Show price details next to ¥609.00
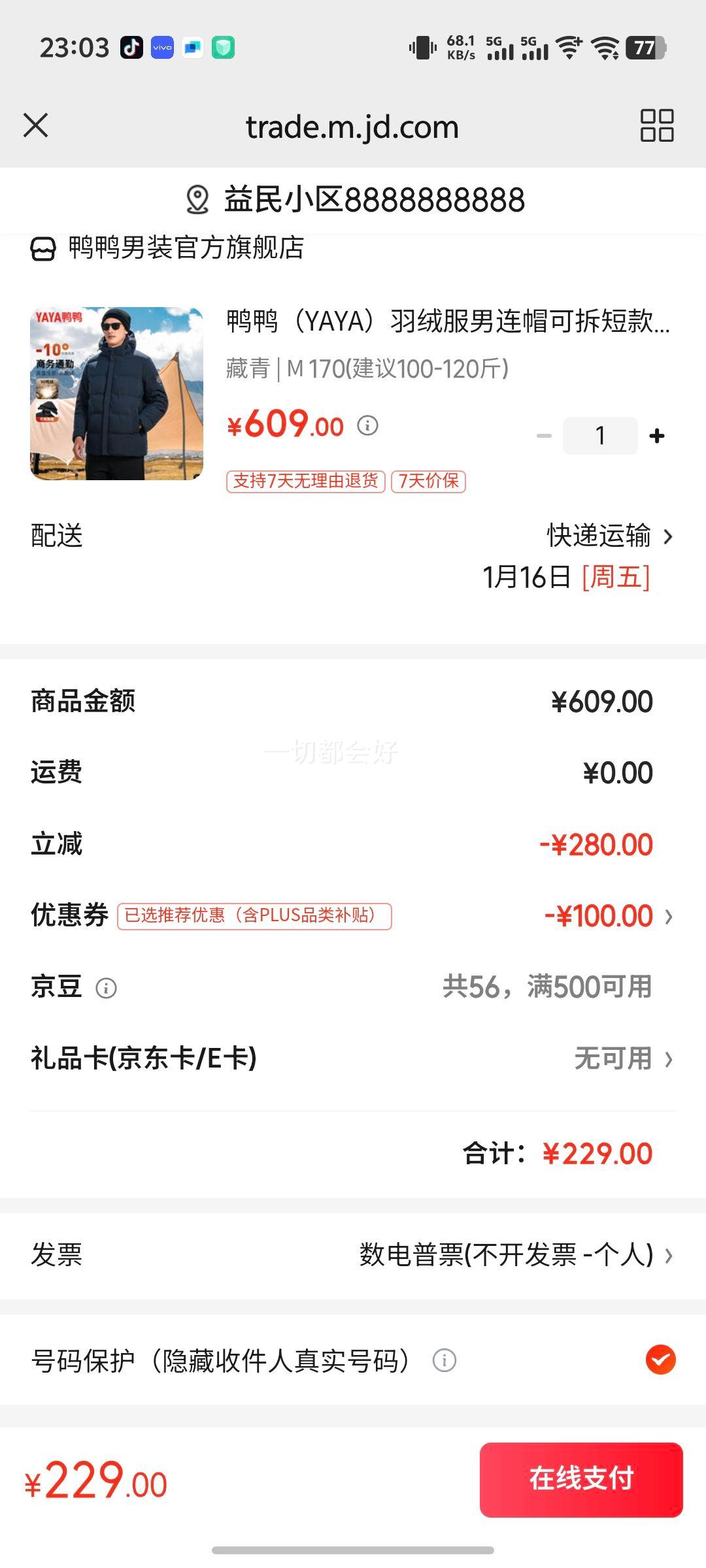The image size is (706, 1568). [367, 426]
